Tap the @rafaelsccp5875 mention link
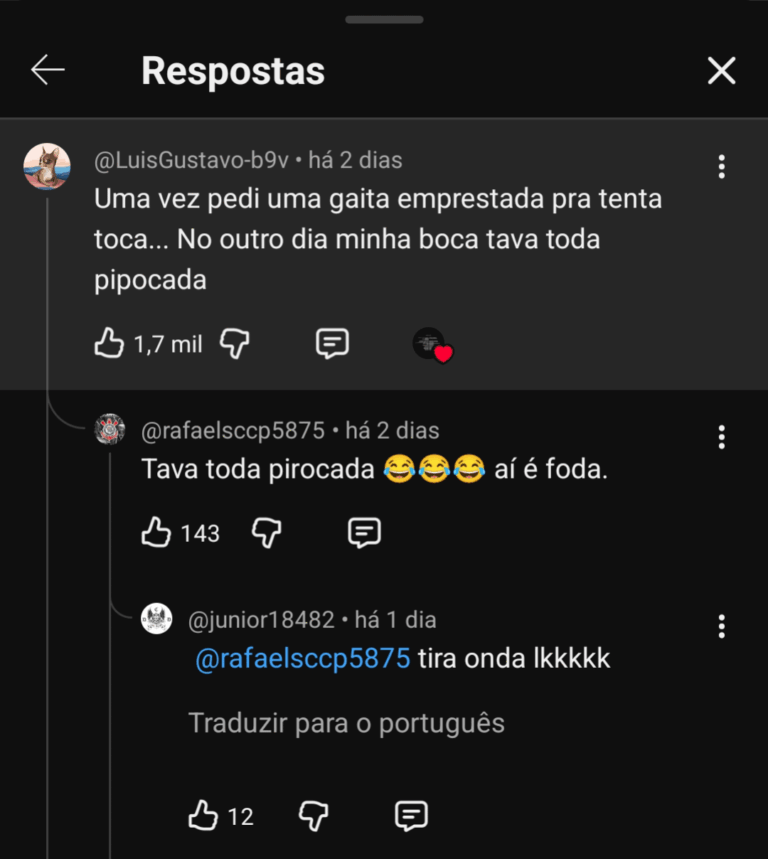This screenshot has width=768, height=859. point(303,659)
